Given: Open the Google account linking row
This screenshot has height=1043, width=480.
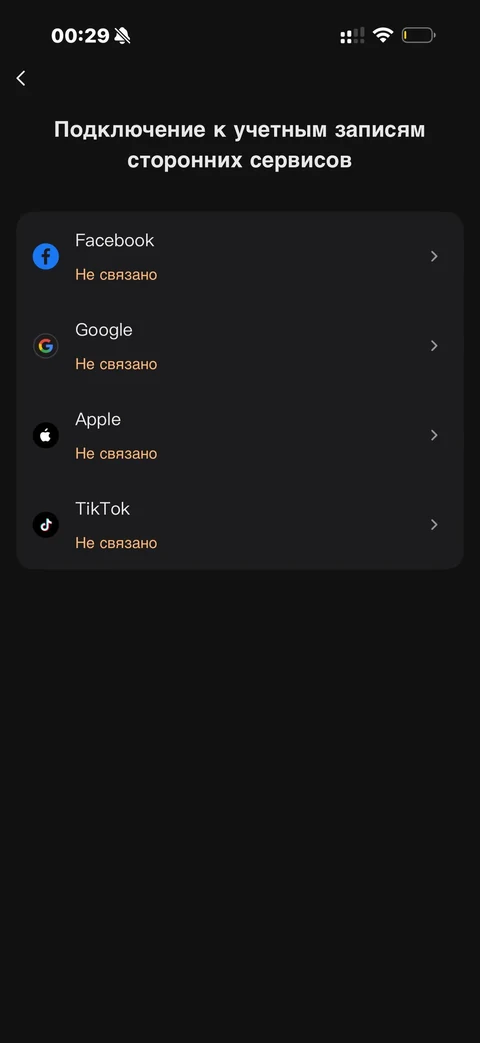Looking at the screenshot, I should 240,346.
